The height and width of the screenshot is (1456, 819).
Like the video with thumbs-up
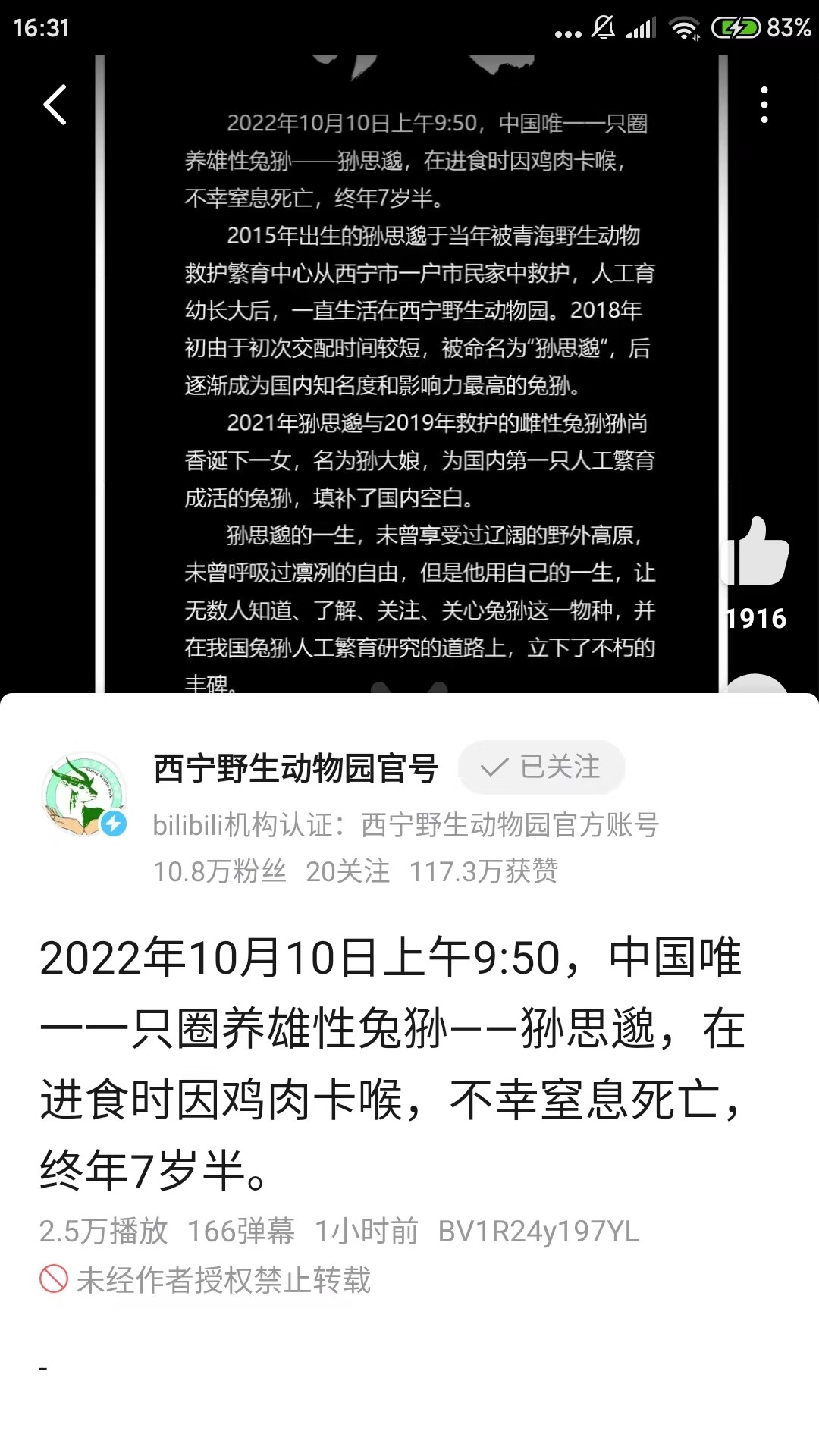[757, 552]
